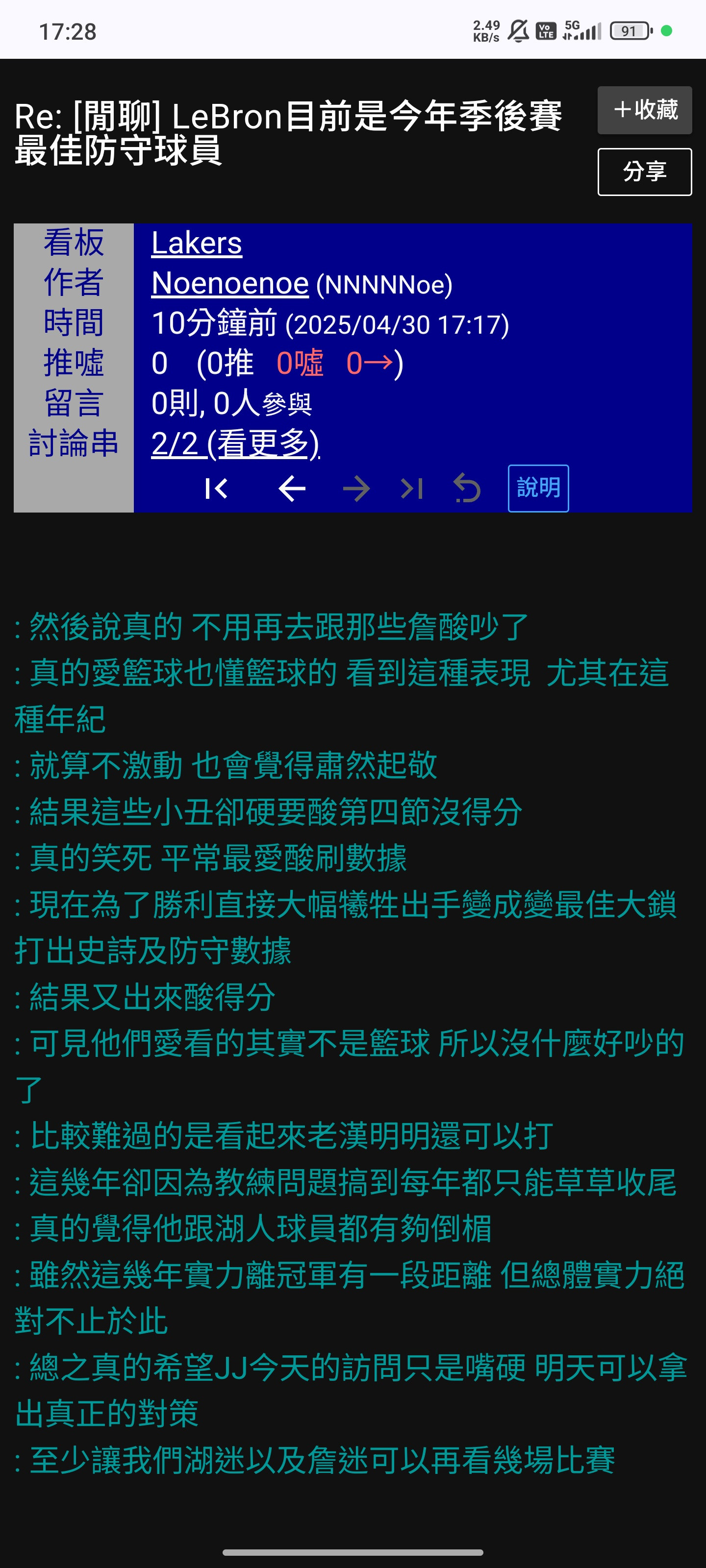Screen dimensions: 706x1568
Task: Open author Noenoenoe's profile link
Action: pos(229,284)
